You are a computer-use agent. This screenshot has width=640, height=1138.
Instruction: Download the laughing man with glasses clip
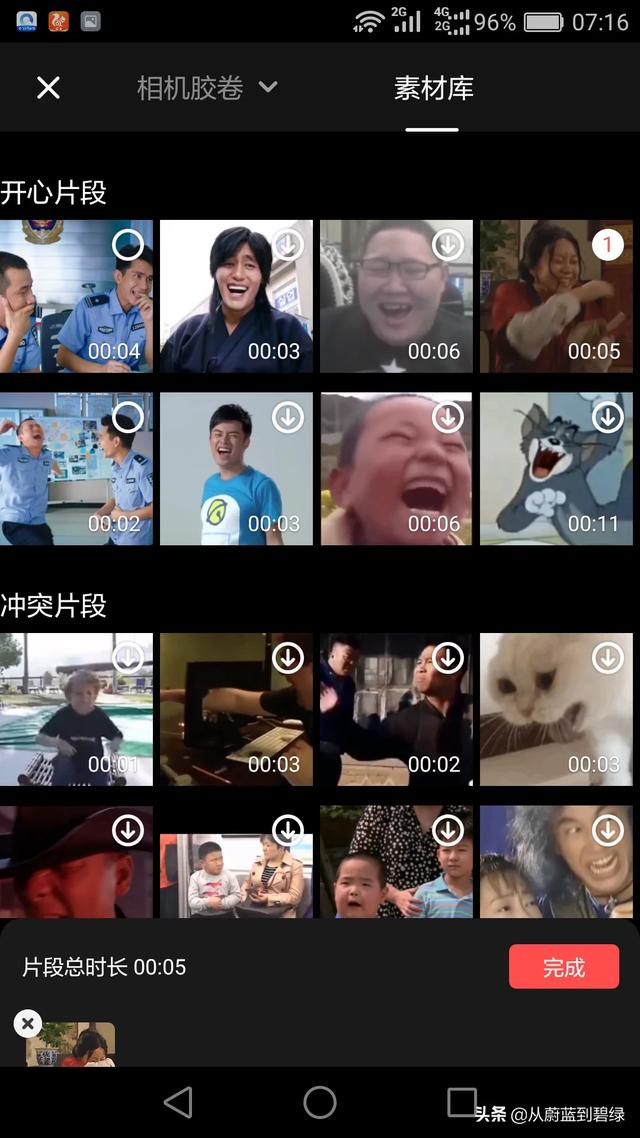click(x=448, y=245)
